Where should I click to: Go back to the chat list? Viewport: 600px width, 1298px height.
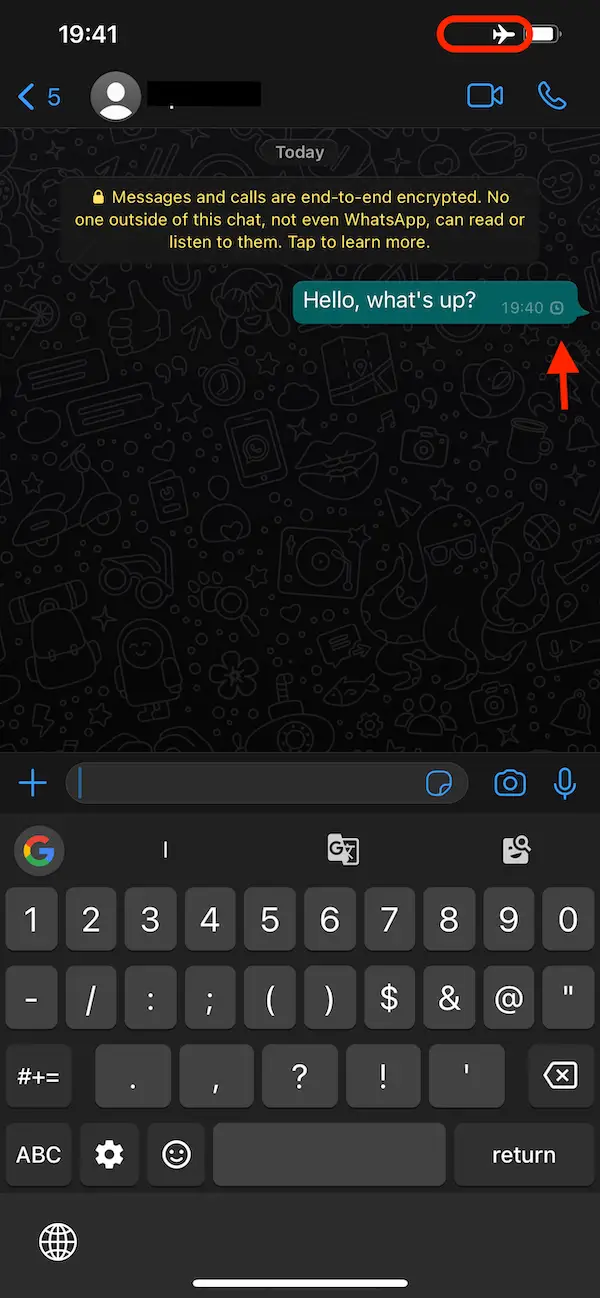(x=39, y=97)
